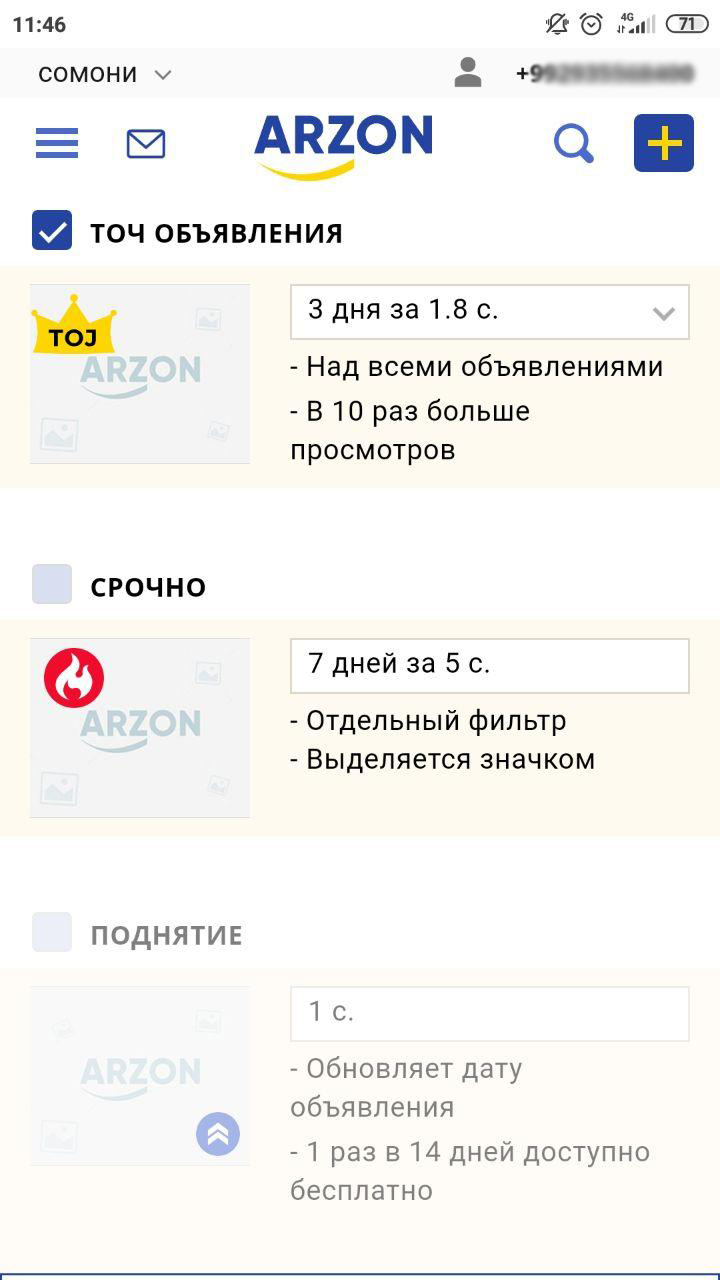Enable the ПОДНЯТИЕ checkbox
The image size is (720, 1280).
(52, 934)
